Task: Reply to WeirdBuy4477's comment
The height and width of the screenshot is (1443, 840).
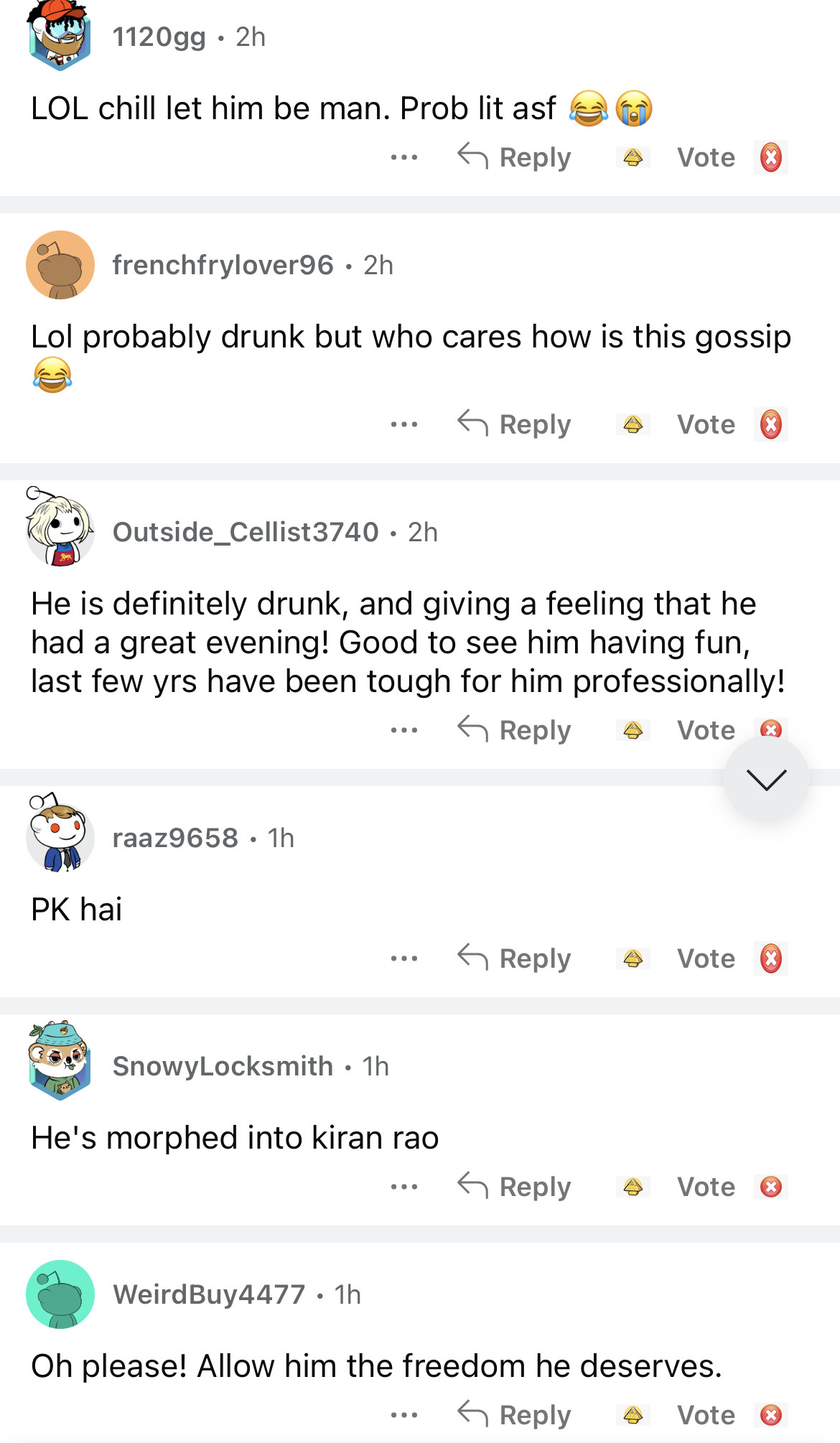Action: tap(515, 1415)
